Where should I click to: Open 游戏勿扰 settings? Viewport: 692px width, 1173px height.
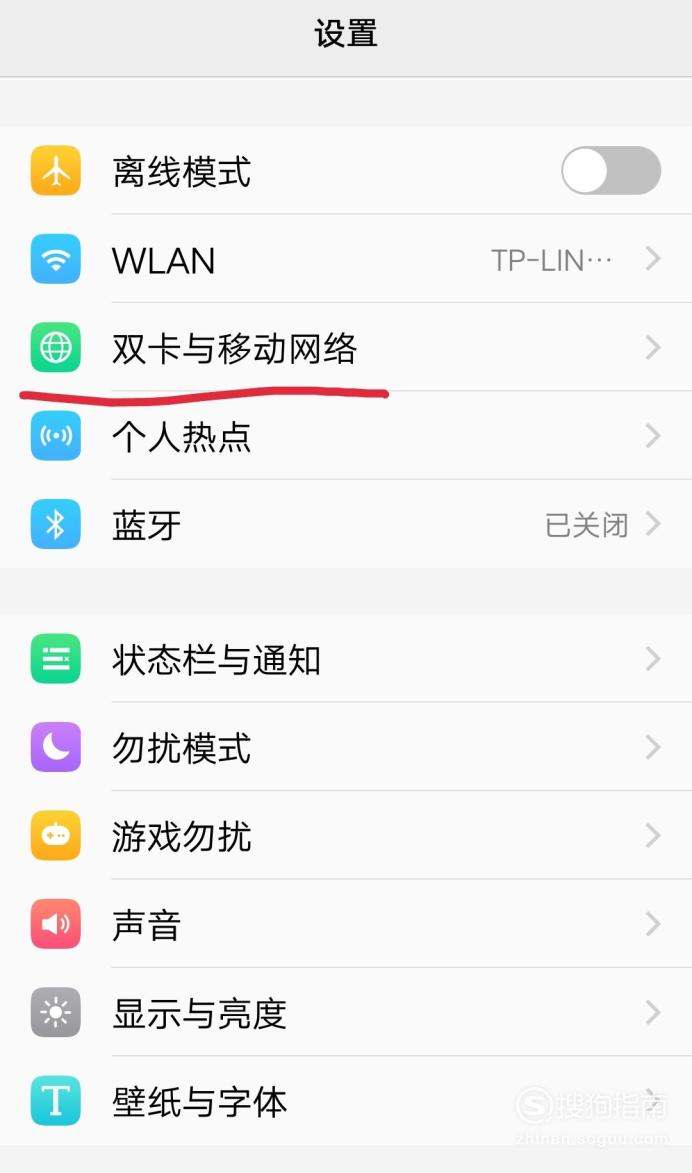tap(346, 835)
